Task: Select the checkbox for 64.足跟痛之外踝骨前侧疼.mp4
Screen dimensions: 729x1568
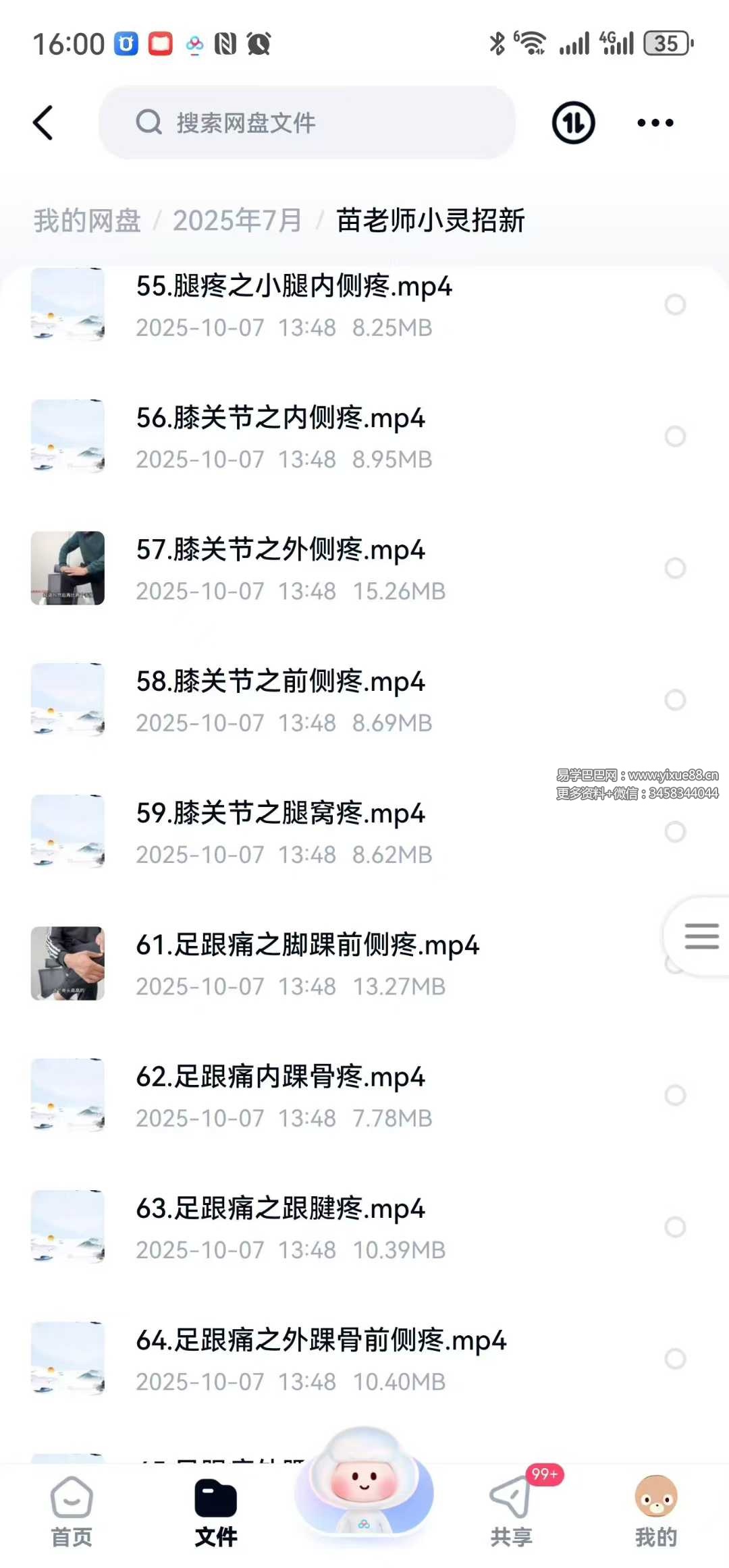Action: 675,1358
